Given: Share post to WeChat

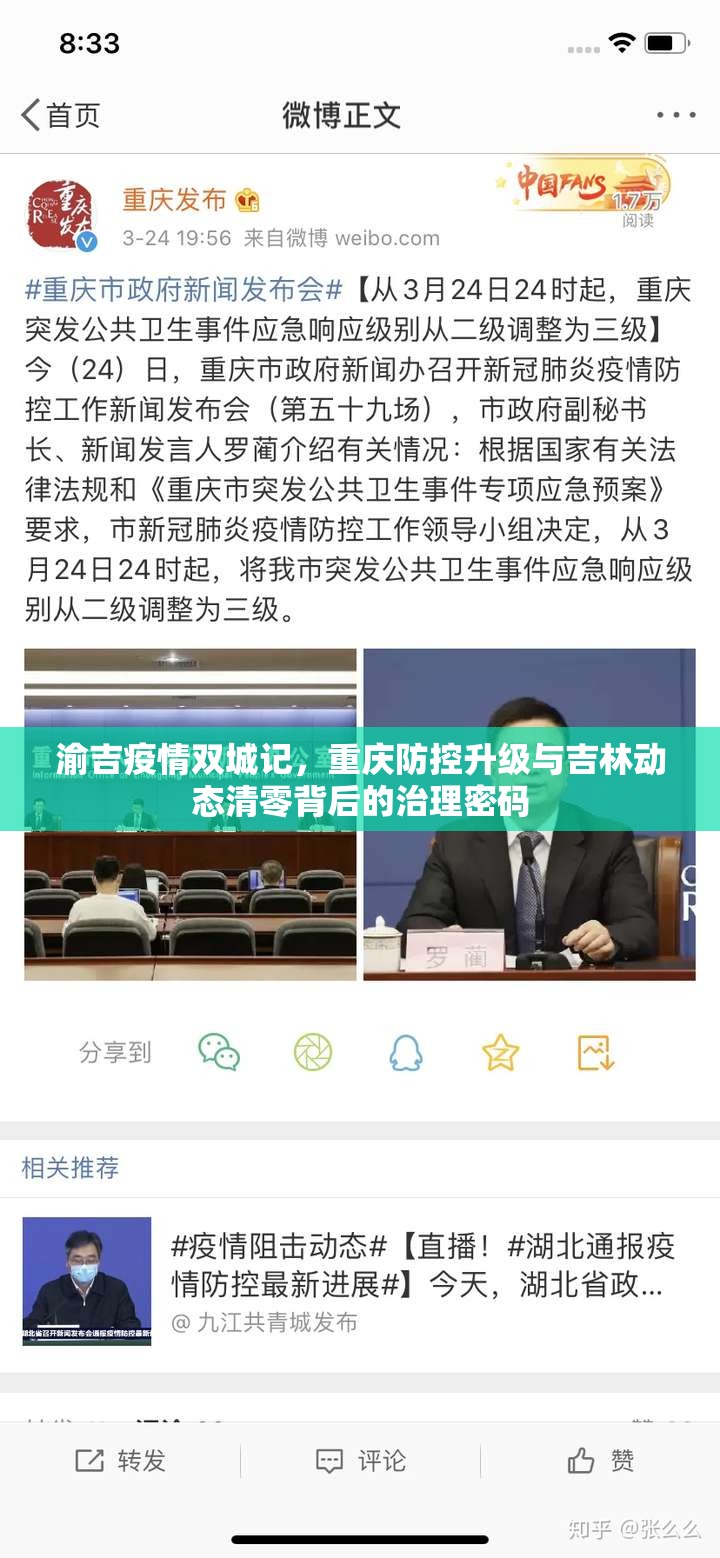Looking at the screenshot, I should click(218, 1052).
